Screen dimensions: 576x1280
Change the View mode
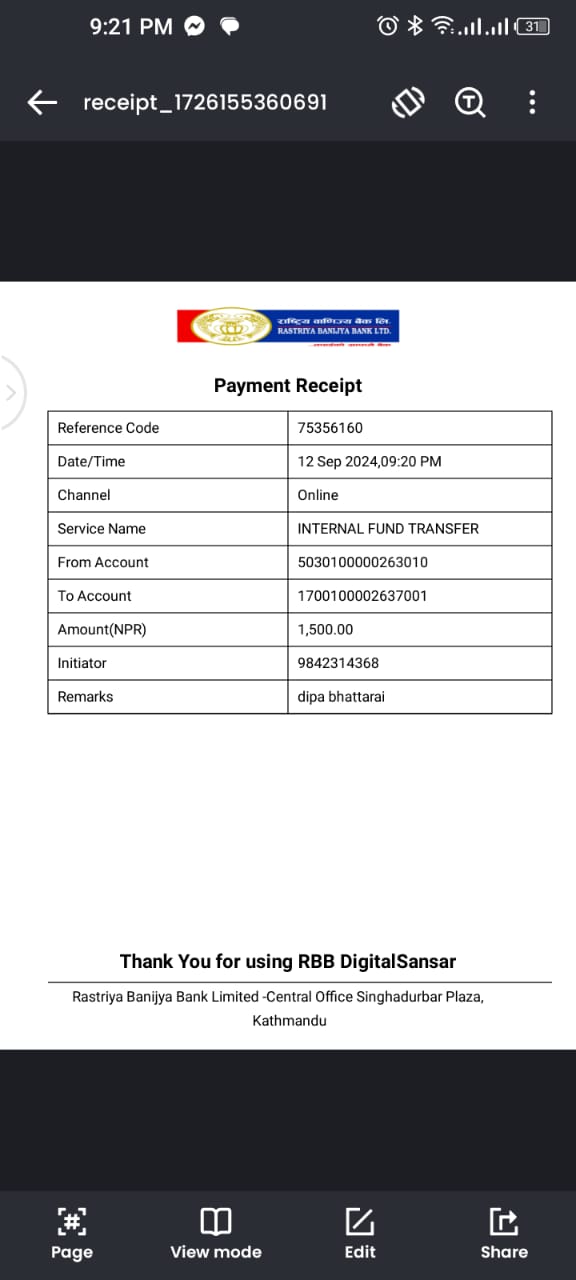point(216,1233)
